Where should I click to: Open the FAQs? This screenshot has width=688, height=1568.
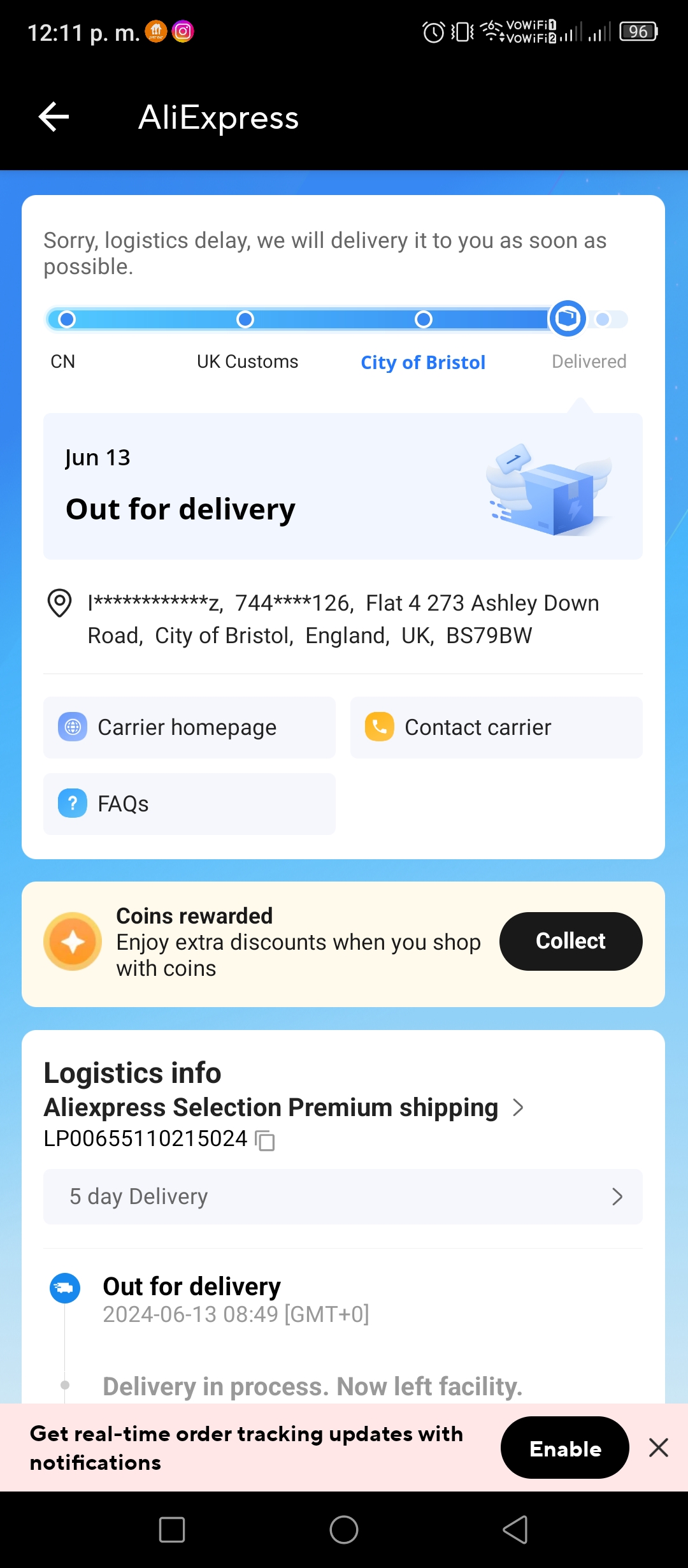pos(189,804)
